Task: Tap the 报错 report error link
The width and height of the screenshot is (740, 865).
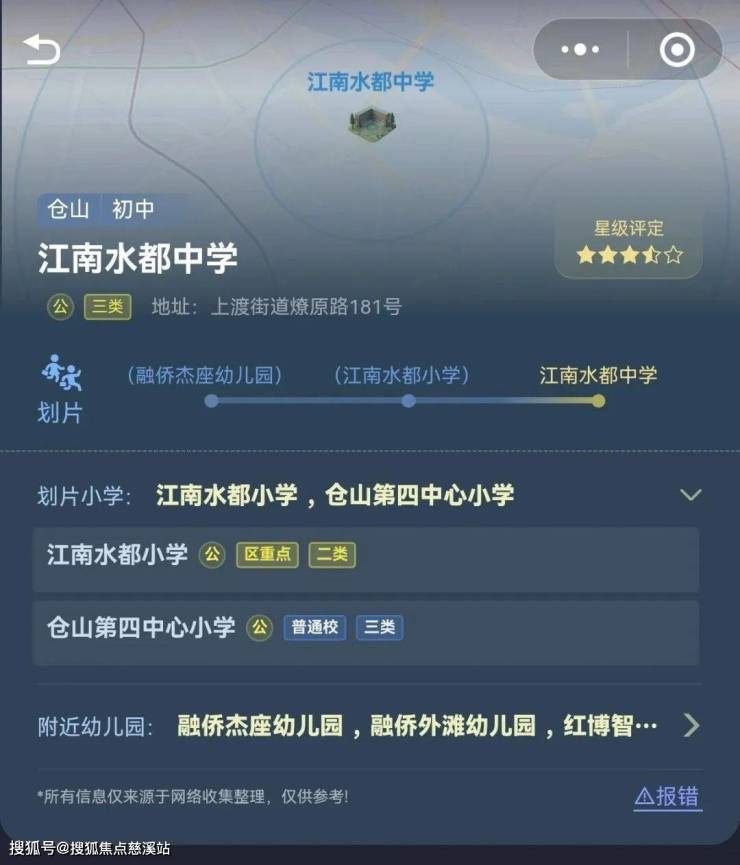Action: [667, 796]
